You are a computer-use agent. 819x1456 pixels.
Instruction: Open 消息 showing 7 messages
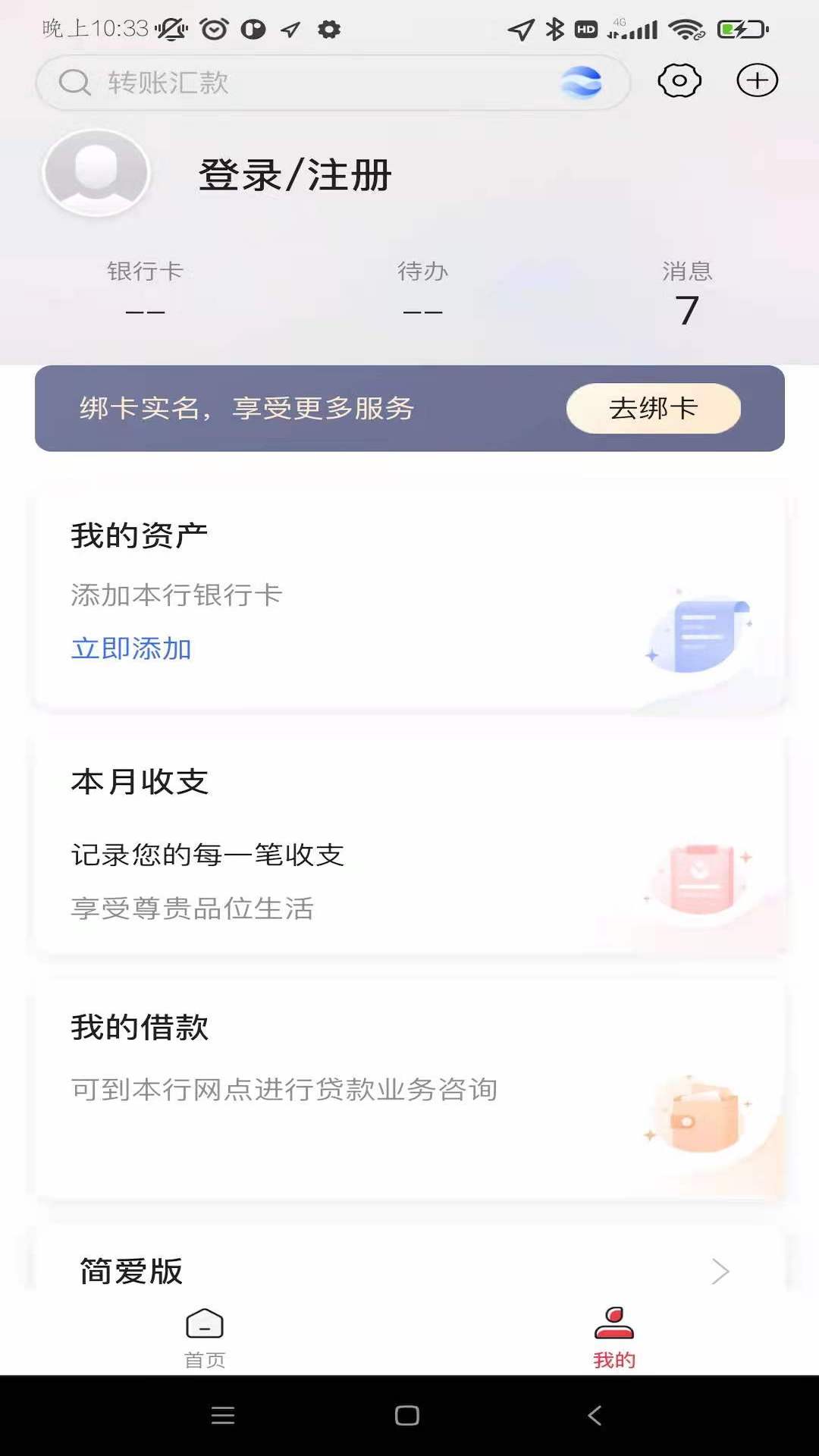[686, 292]
